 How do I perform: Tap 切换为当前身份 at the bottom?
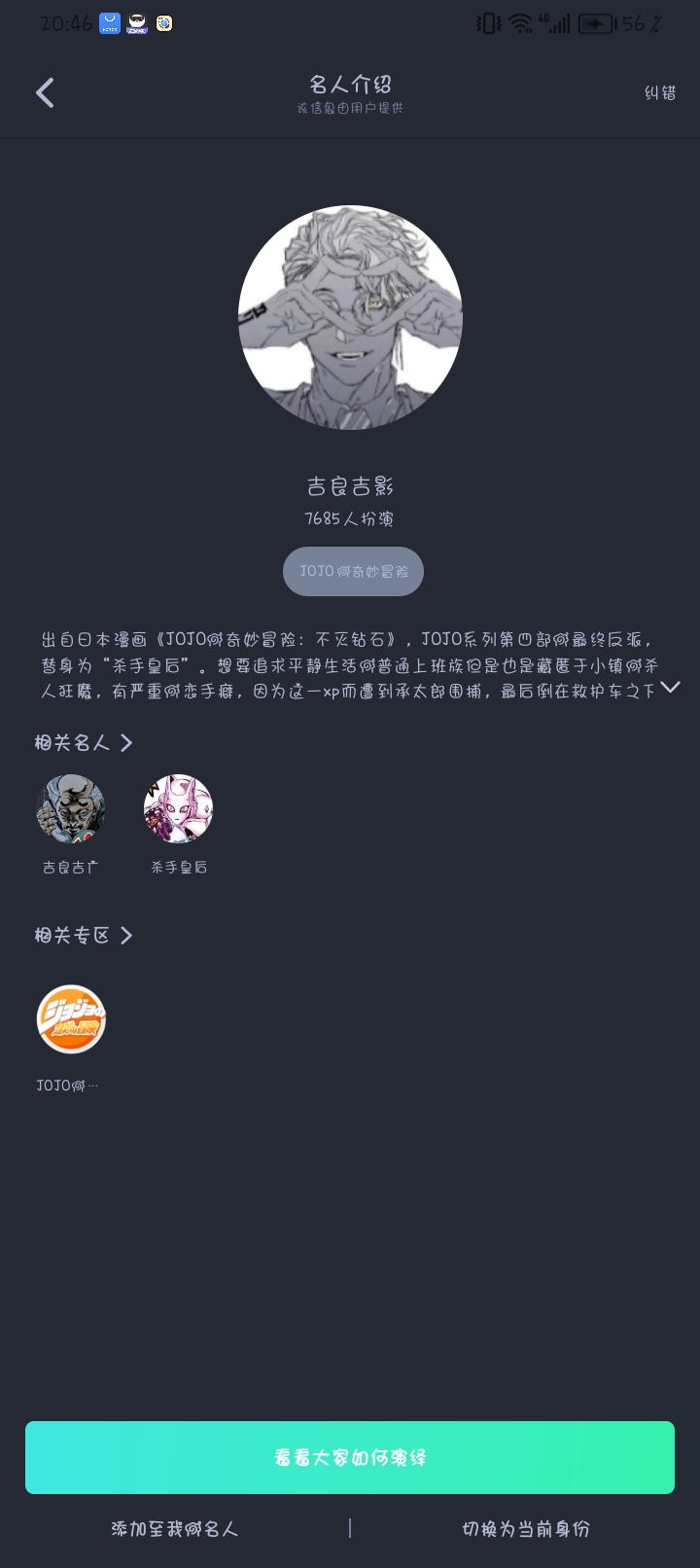(525, 1529)
